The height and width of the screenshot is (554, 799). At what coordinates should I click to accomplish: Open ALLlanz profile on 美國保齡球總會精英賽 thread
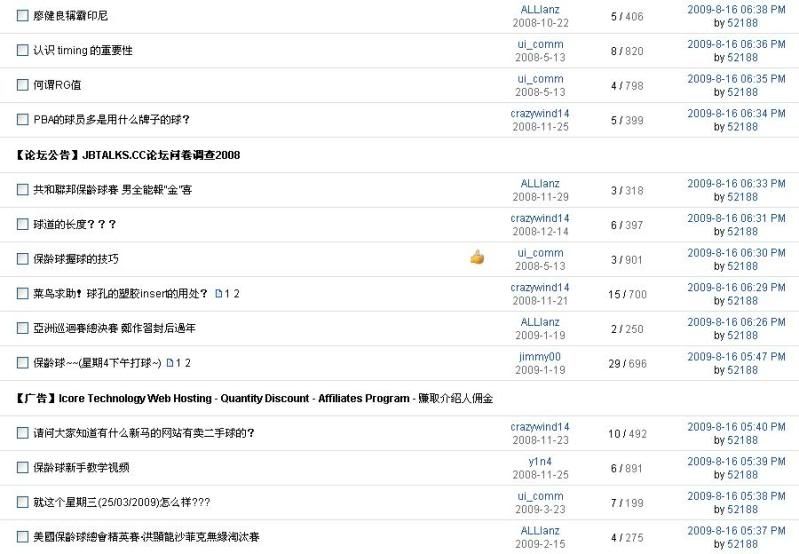coord(540,530)
